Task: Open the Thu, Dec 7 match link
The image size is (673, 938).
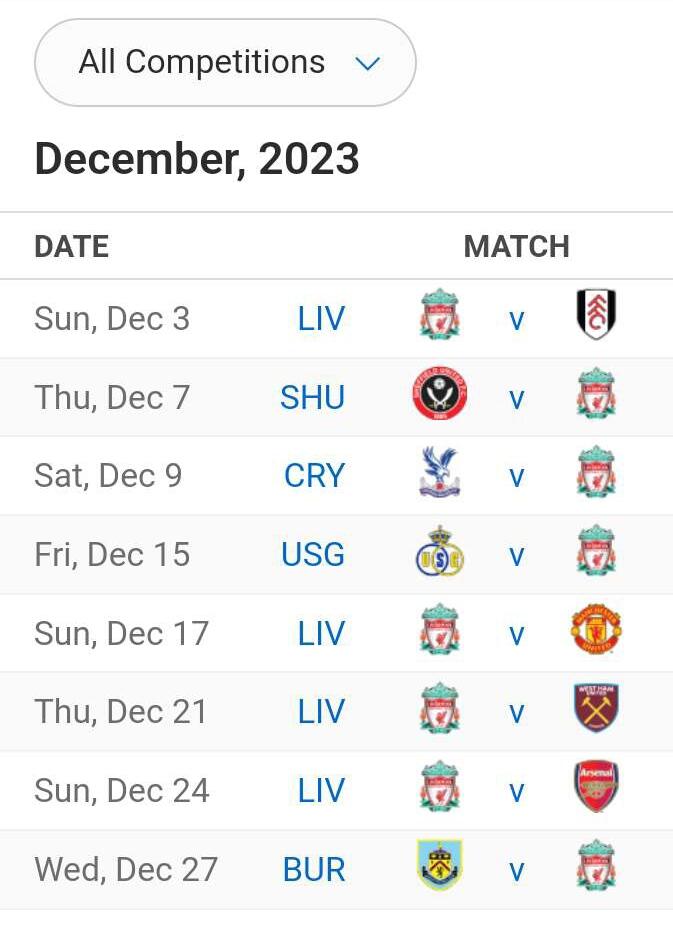Action: coord(517,399)
